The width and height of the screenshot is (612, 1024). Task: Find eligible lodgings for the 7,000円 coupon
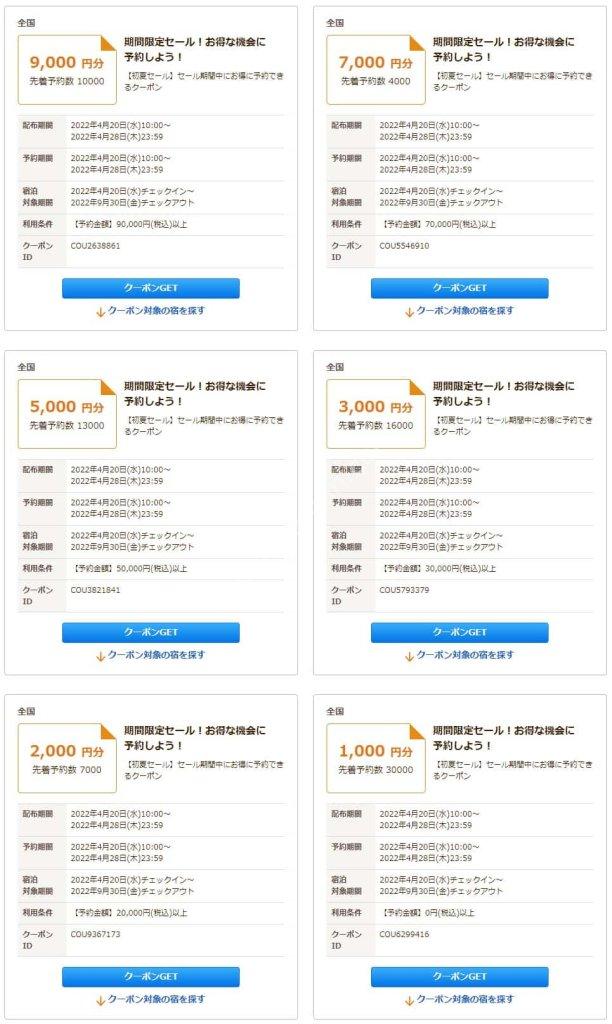460,312
